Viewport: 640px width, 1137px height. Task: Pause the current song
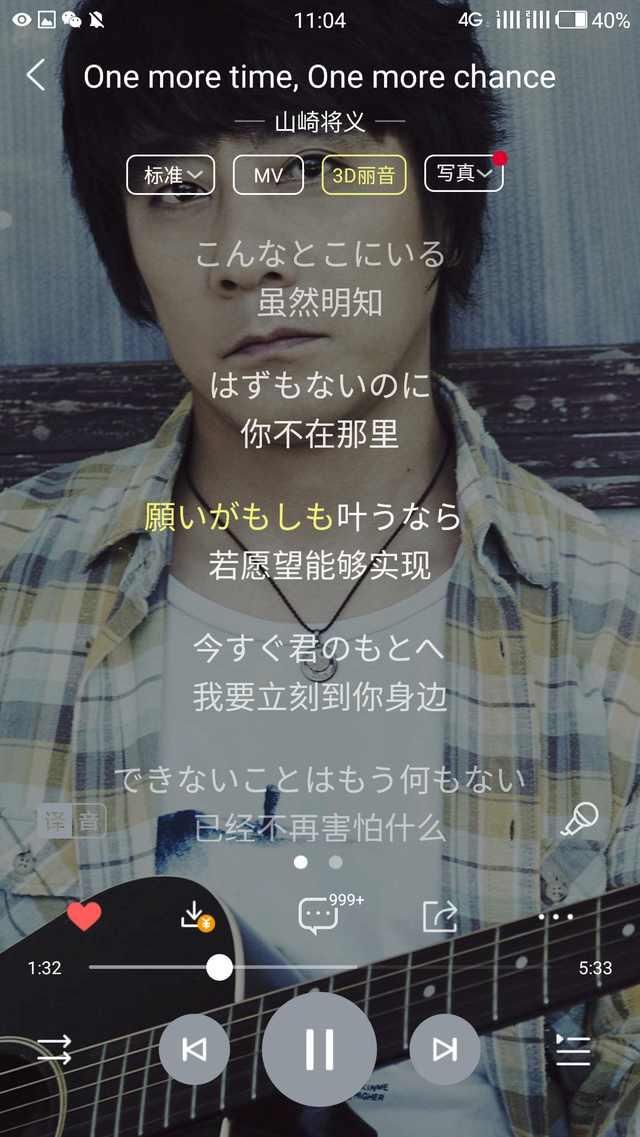pos(320,1049)
